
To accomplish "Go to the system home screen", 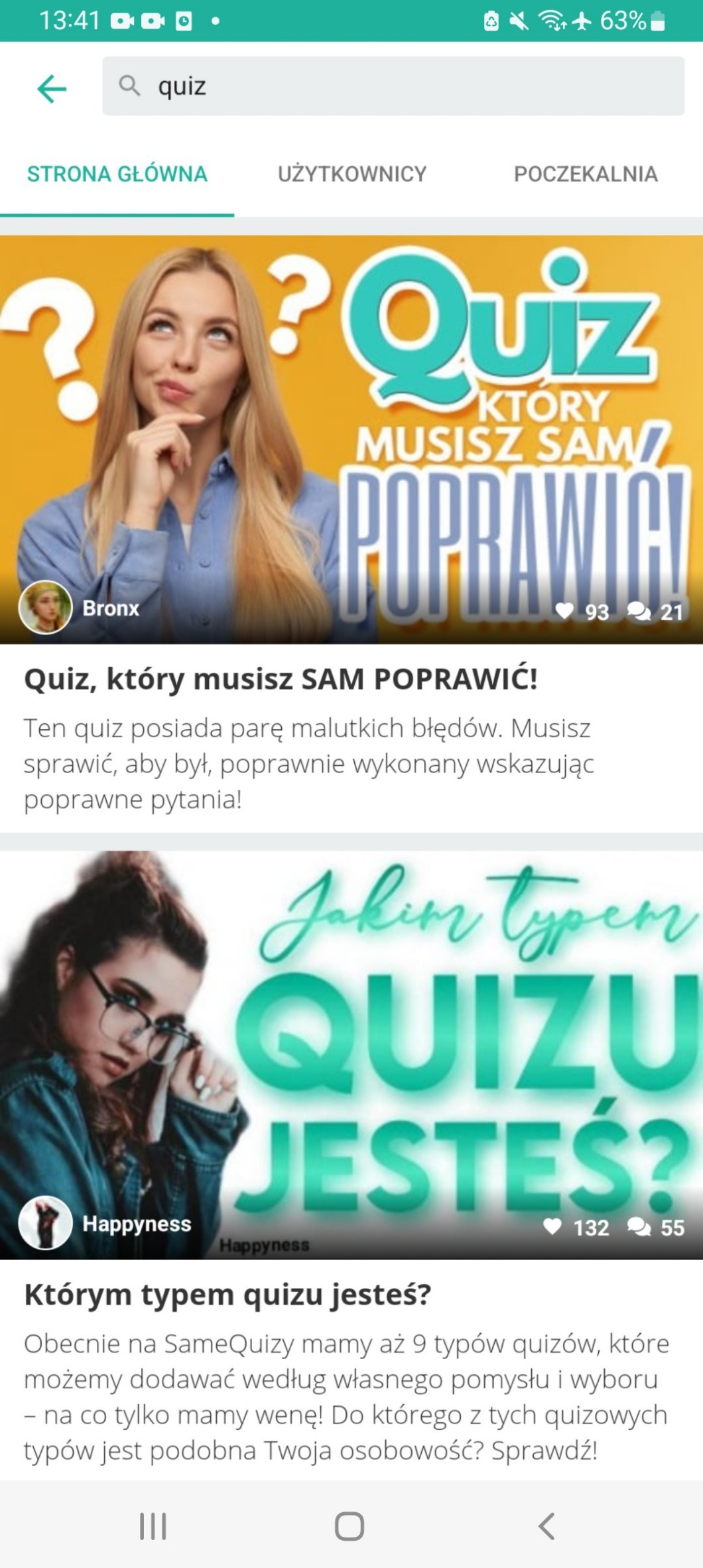I will point(350,1526).
